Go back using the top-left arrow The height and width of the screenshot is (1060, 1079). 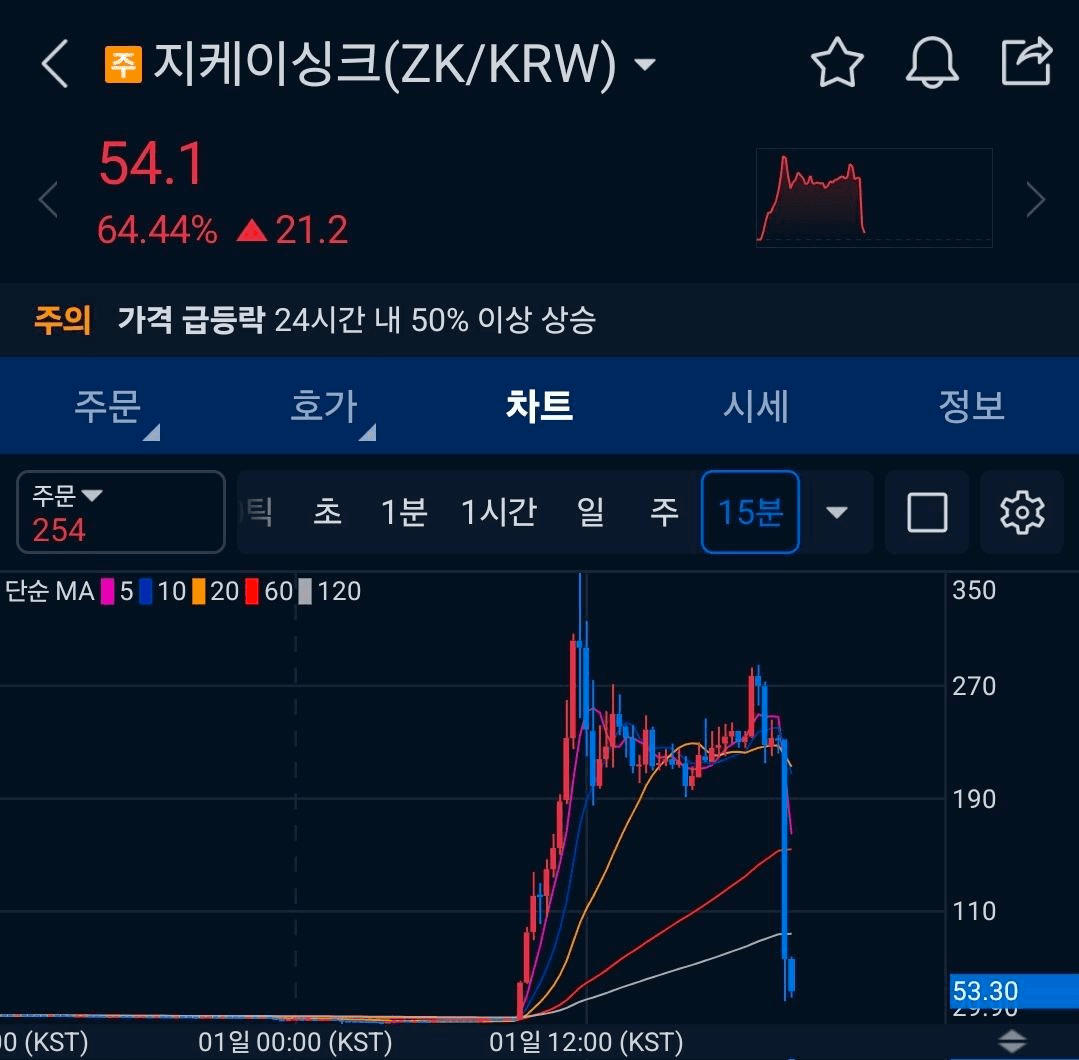pos(55,65)
